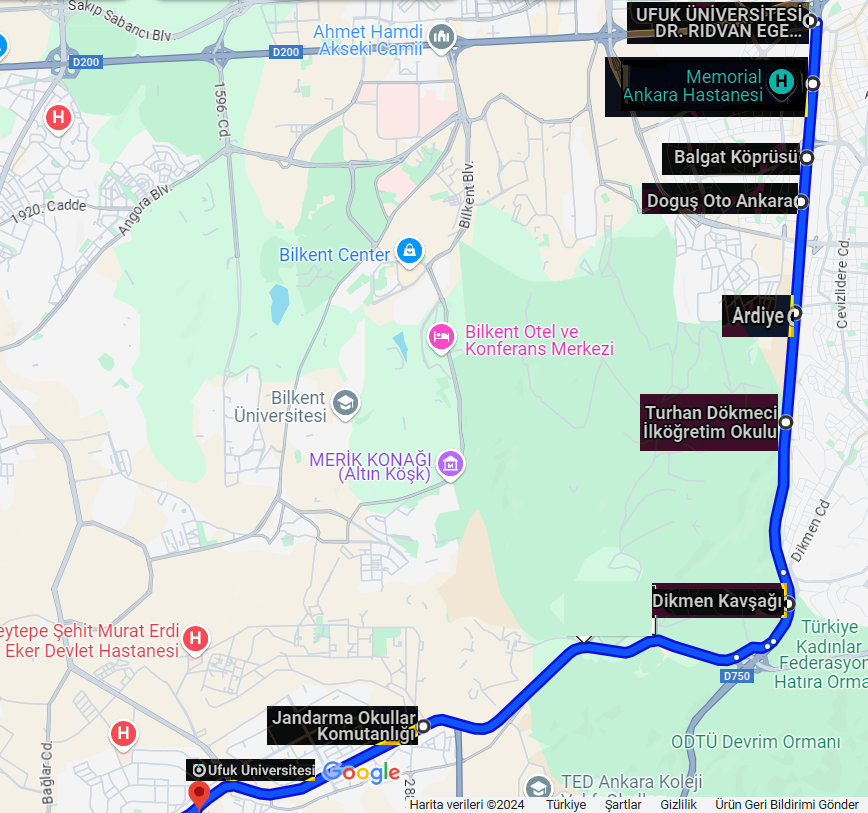The width and height of the screenshot is (868, 813).
Task: Tap the Ardiye stop on the route
Action: pos(794,315)
